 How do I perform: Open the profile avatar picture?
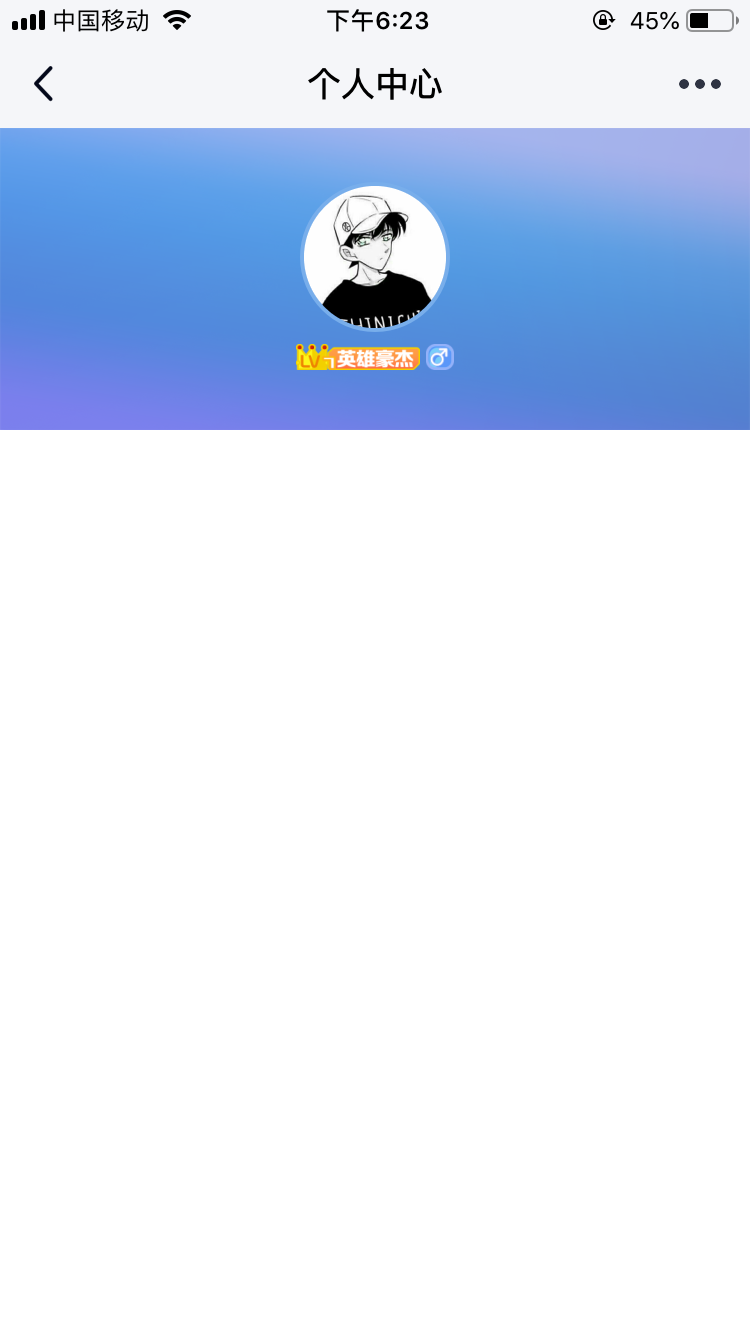pyautogui.click(x=375, y=257)
